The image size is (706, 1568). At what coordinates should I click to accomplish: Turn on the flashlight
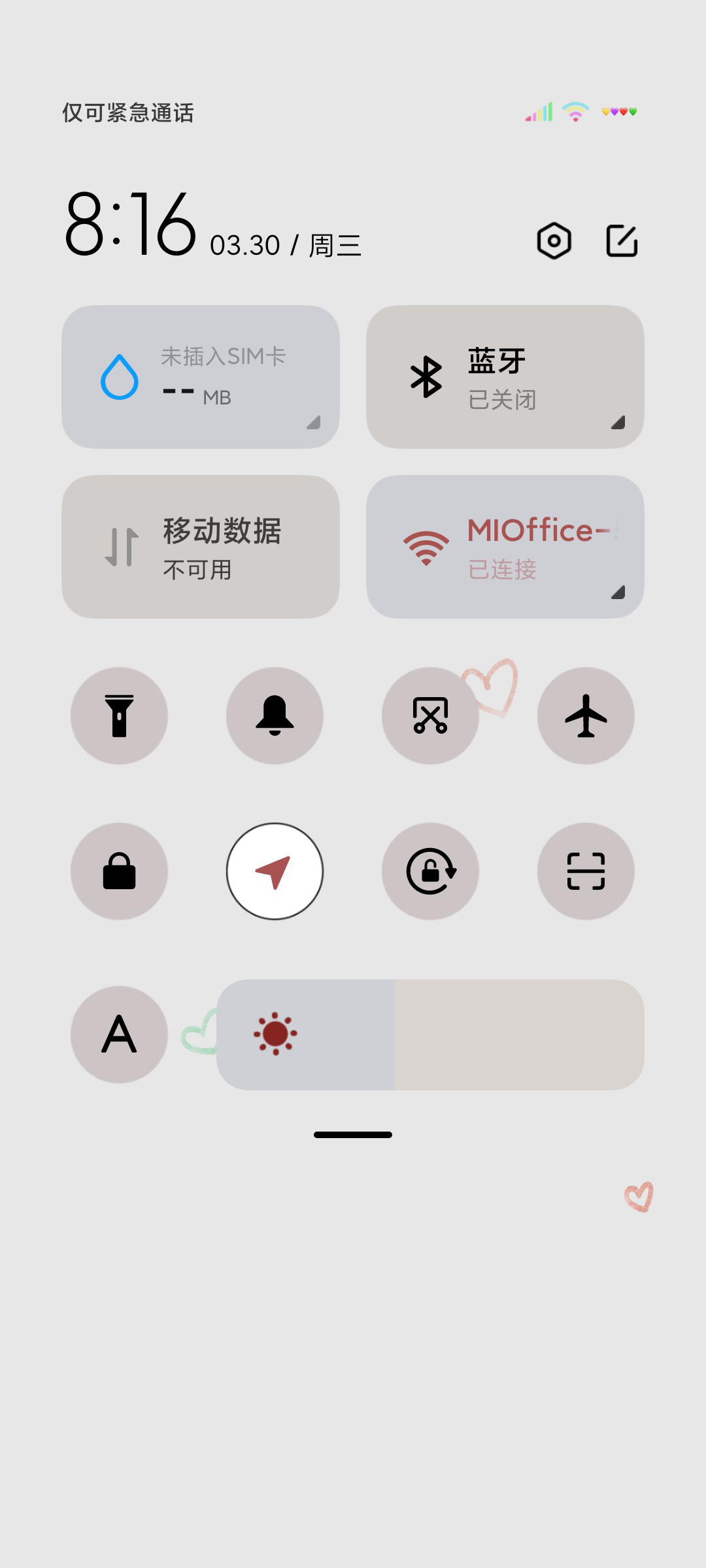(x=119, y=716)
